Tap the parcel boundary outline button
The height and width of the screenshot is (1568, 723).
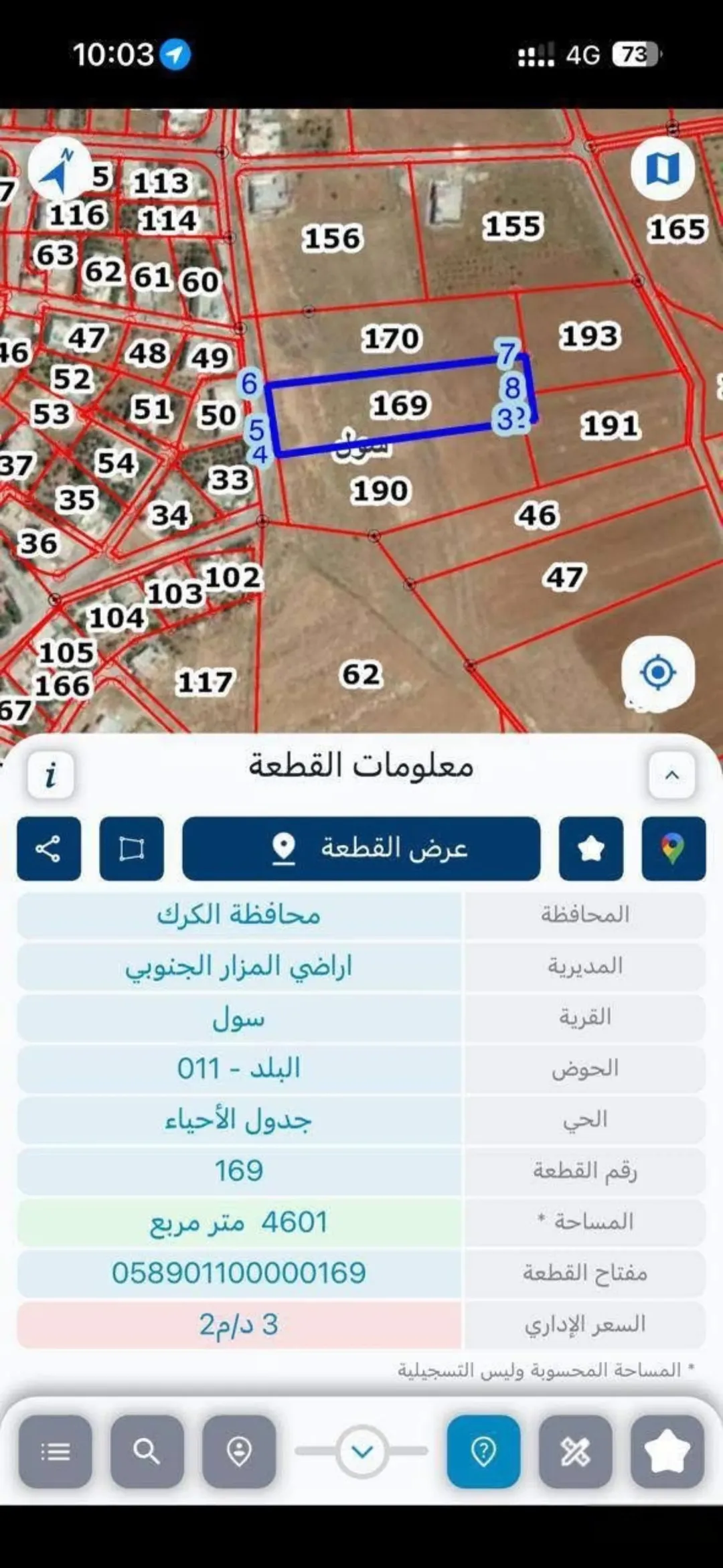[x=131, y=848]
